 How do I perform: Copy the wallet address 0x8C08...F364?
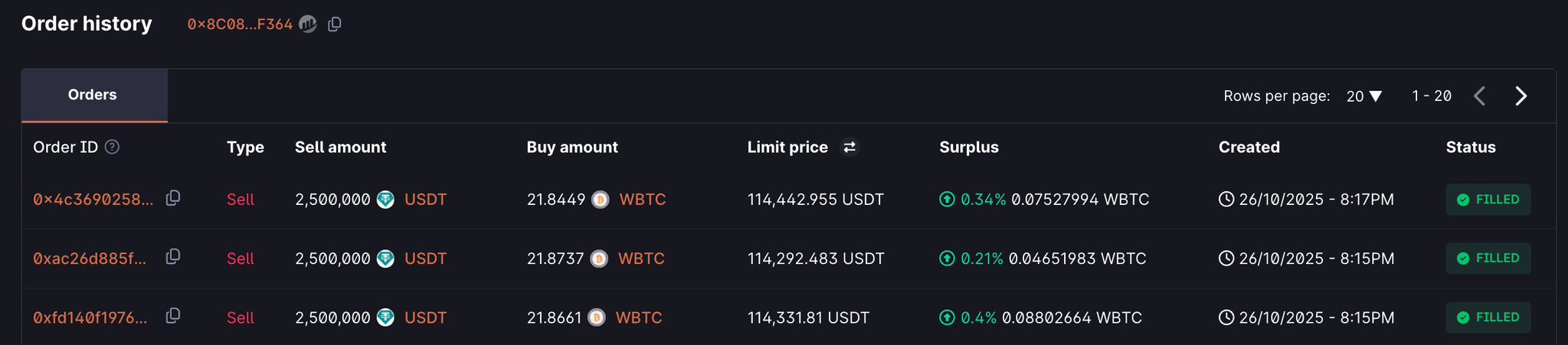click(x=334, y=24)
